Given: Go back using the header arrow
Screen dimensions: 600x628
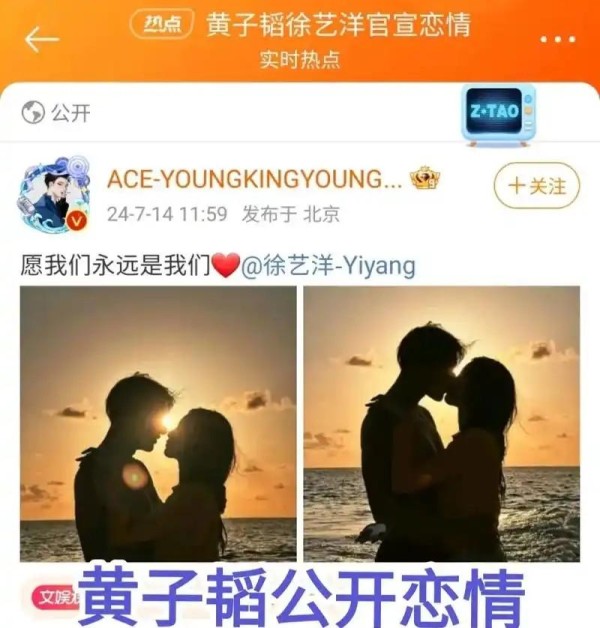Looking at the screenshot, I should 42,39.
